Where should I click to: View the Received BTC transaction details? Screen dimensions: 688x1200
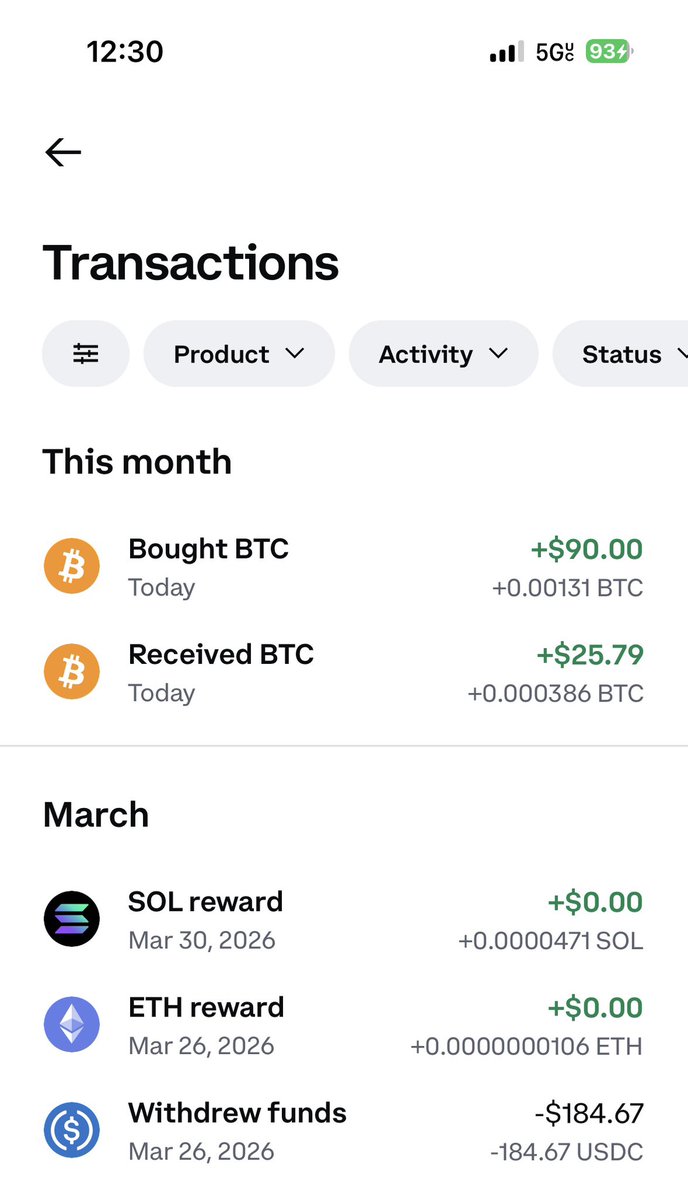(343, 673)
